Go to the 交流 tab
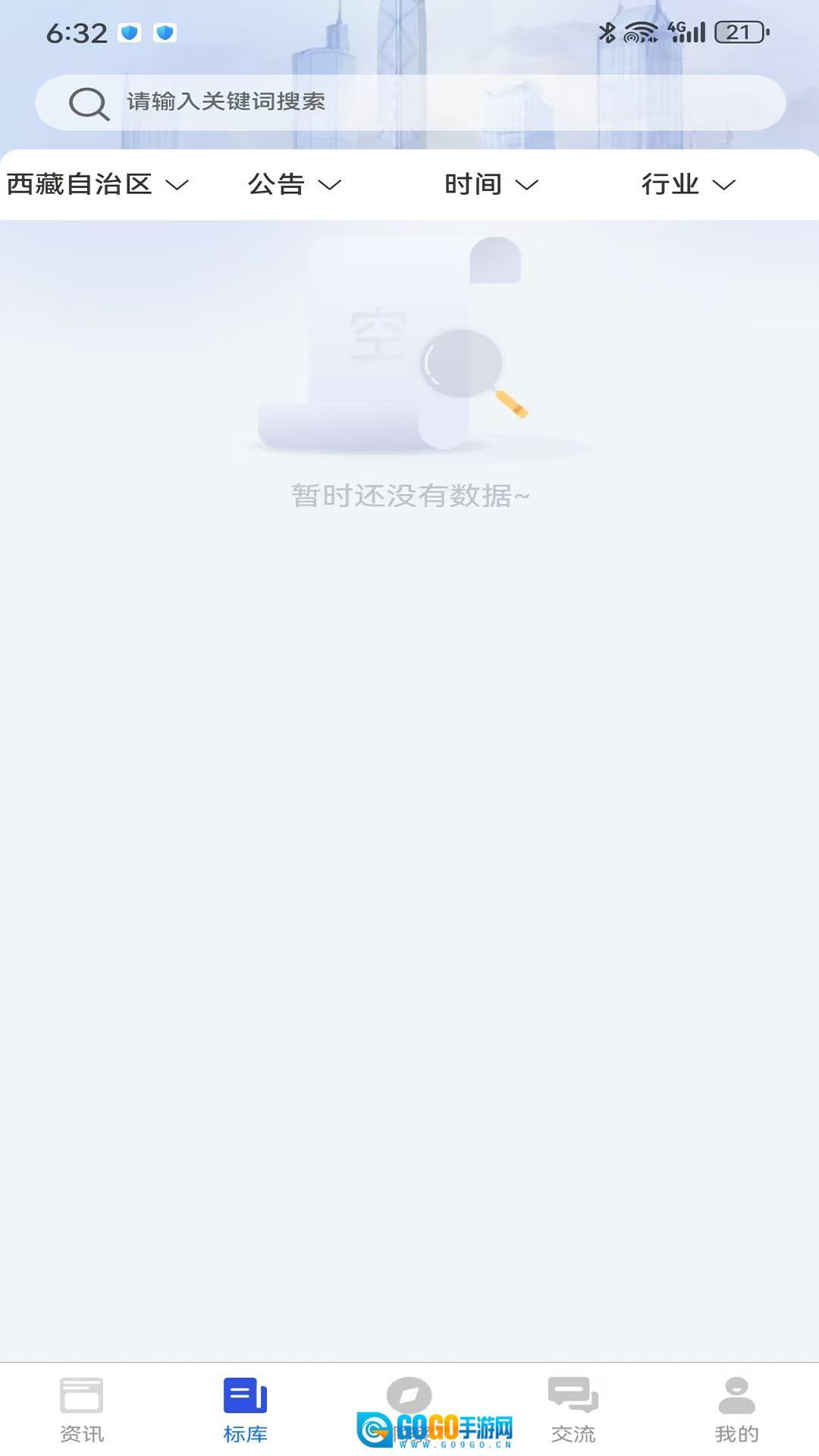This screenshot has height=1456, width=819. pos(573,1409)
